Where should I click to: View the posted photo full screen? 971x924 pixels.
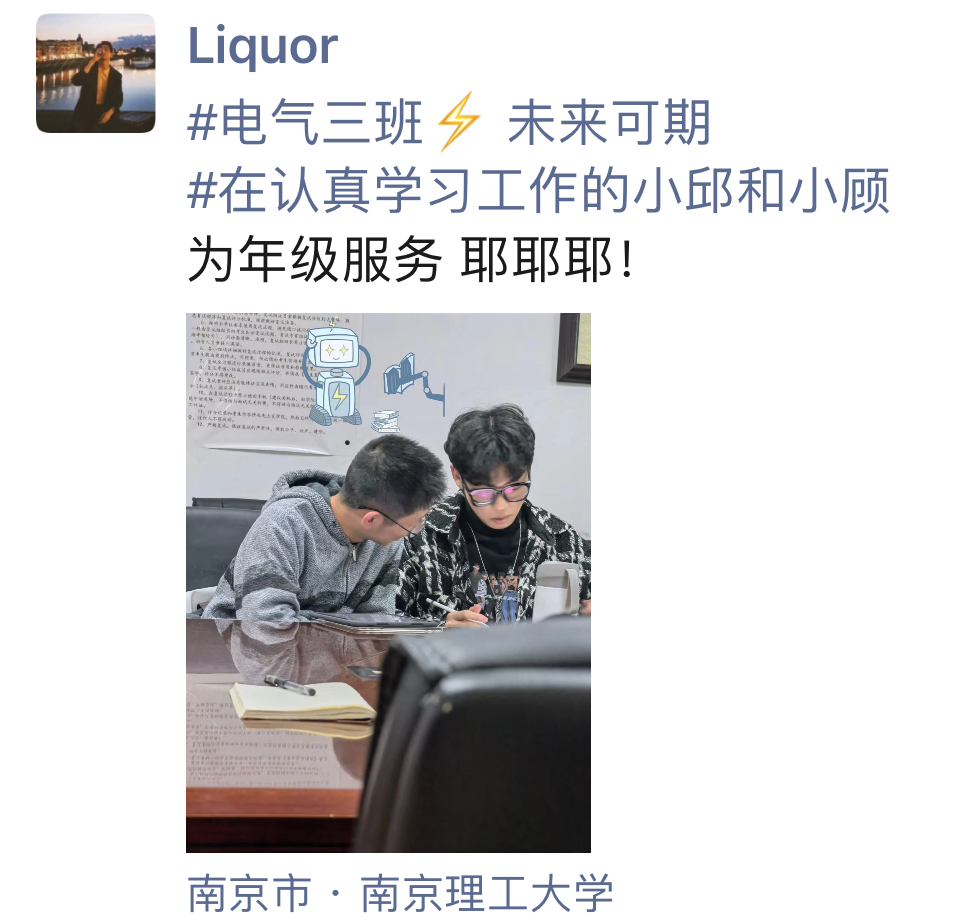tap(388, 582)
